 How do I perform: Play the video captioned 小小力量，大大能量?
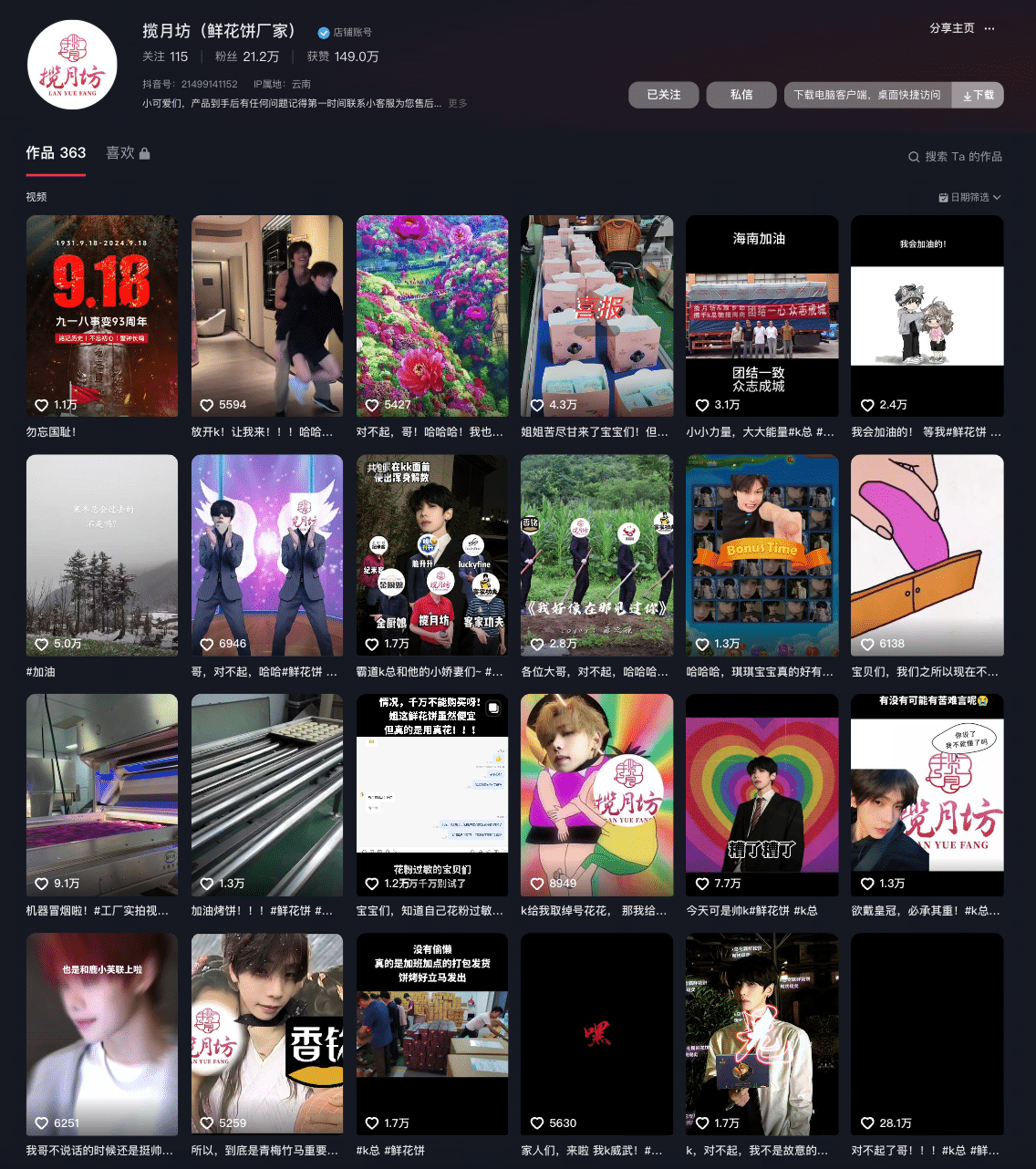[x=761, y=316]
